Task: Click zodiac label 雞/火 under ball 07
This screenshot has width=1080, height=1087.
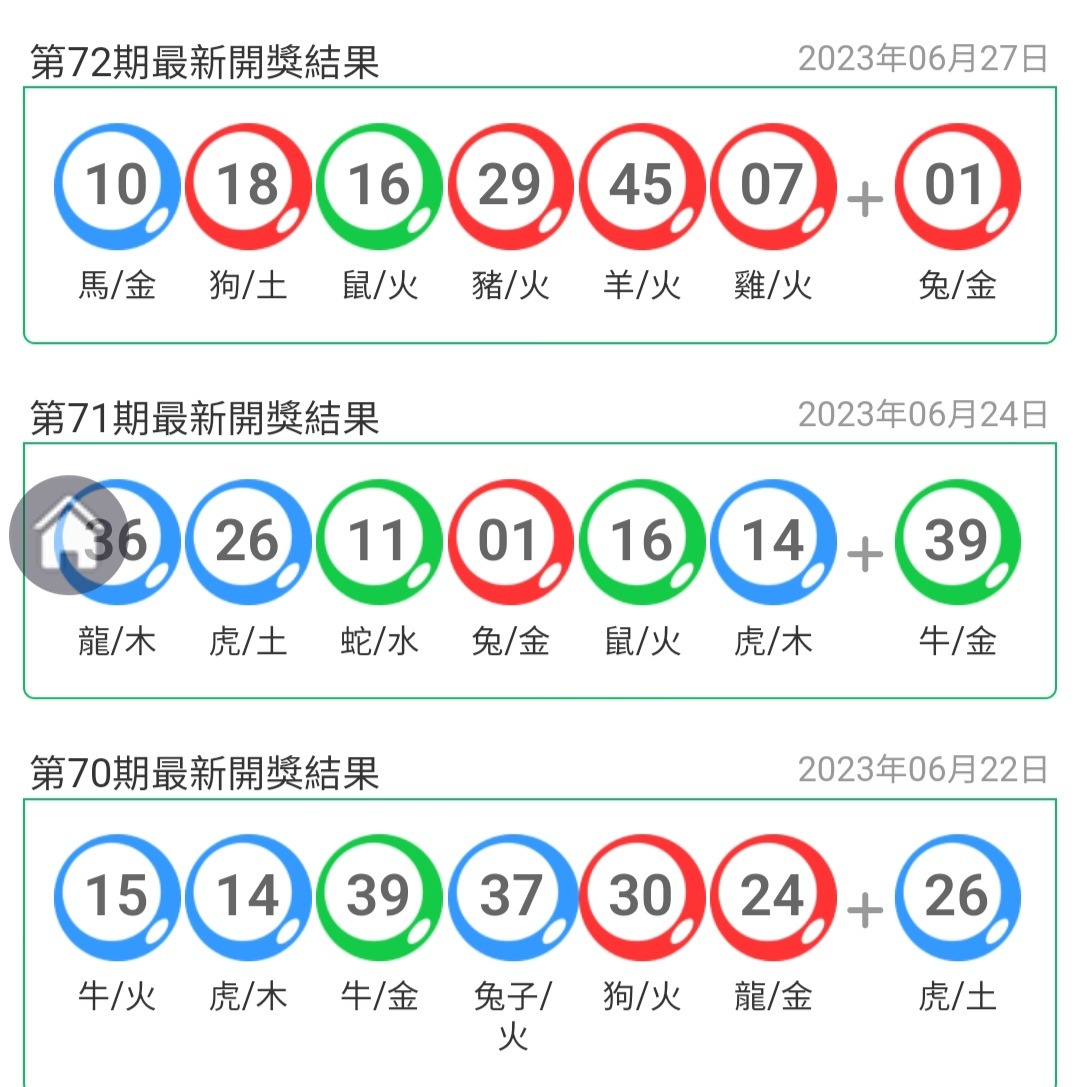Action: point(772,285)
